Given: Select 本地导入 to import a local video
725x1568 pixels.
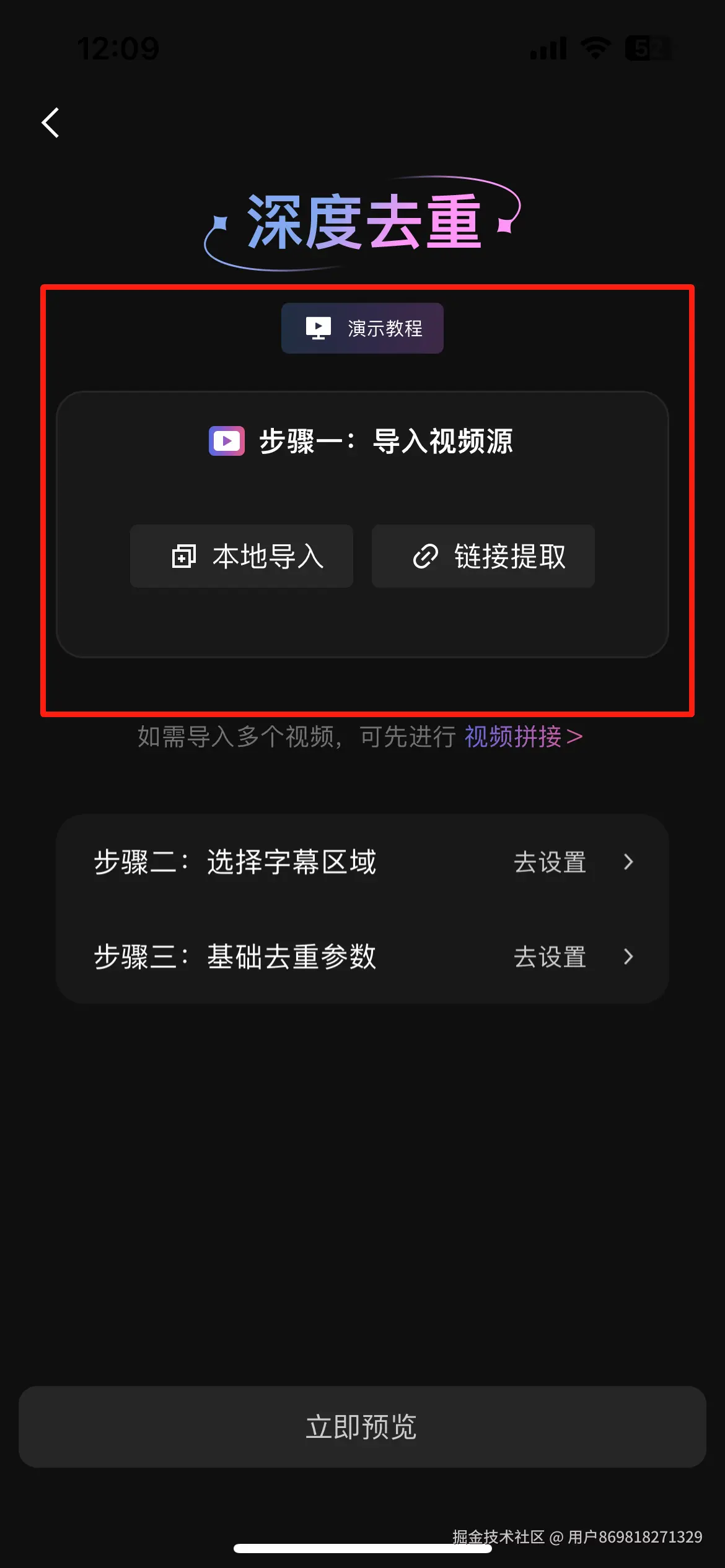Looking at the screenshot, I should (x=242, y=556).
